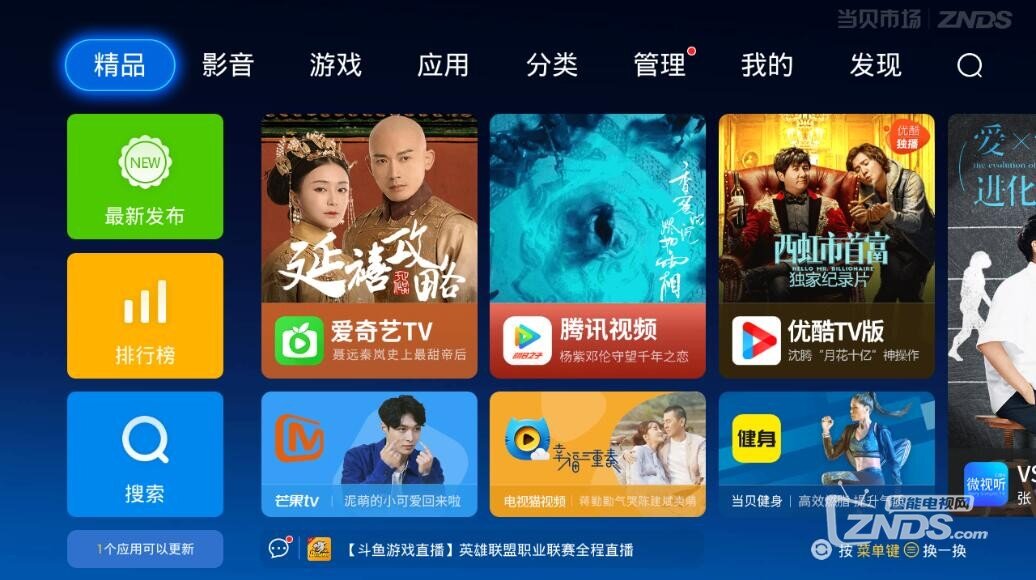The image size is (1036, 580).
Task: Select the 精品 tab
Action: (120, 66)
